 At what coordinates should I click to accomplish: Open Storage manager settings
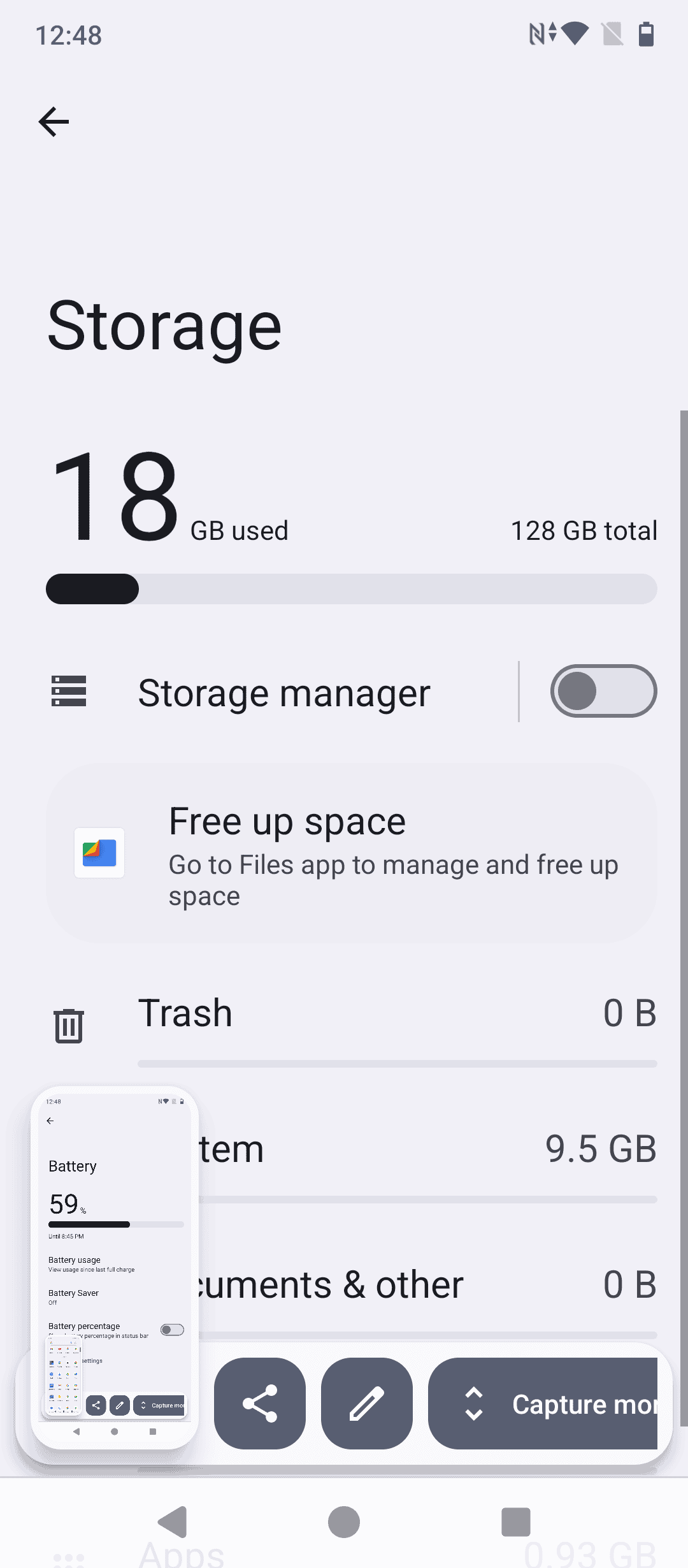click(x=282, y=692)
